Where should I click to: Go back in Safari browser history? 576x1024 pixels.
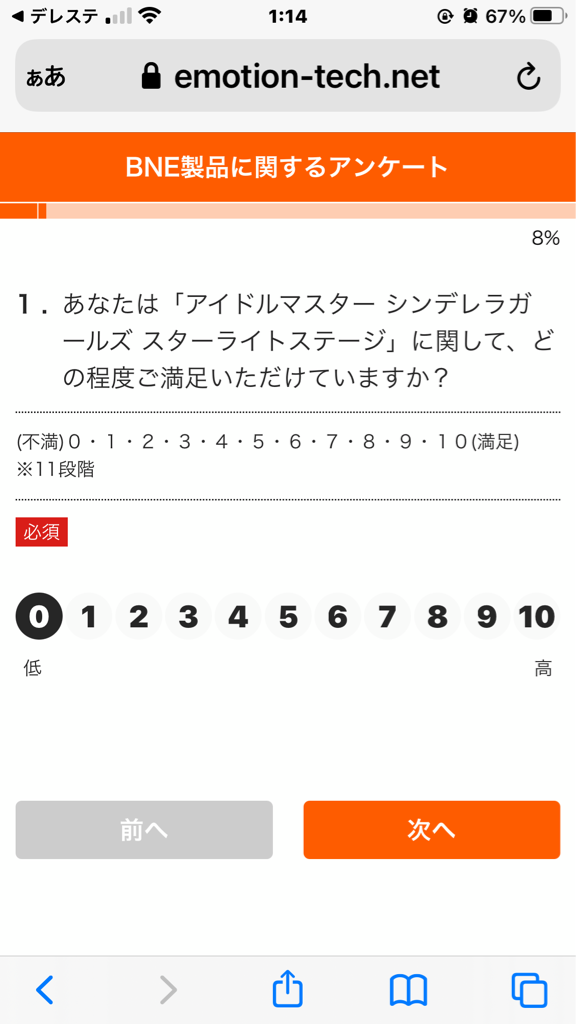tap(45, 990)
